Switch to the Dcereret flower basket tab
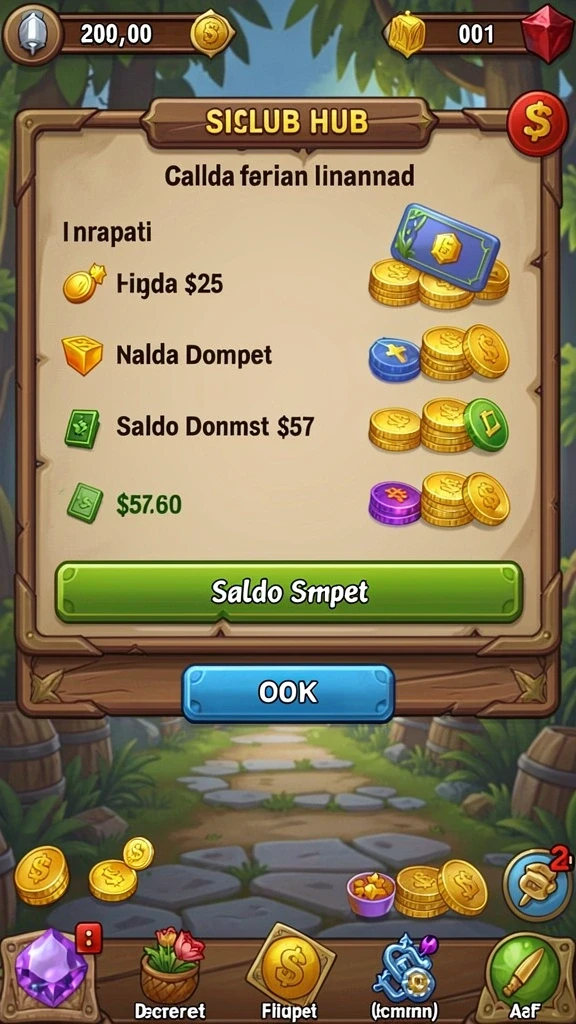The image size is (576, 1024). pyautogui.click(x=170, y=974)
